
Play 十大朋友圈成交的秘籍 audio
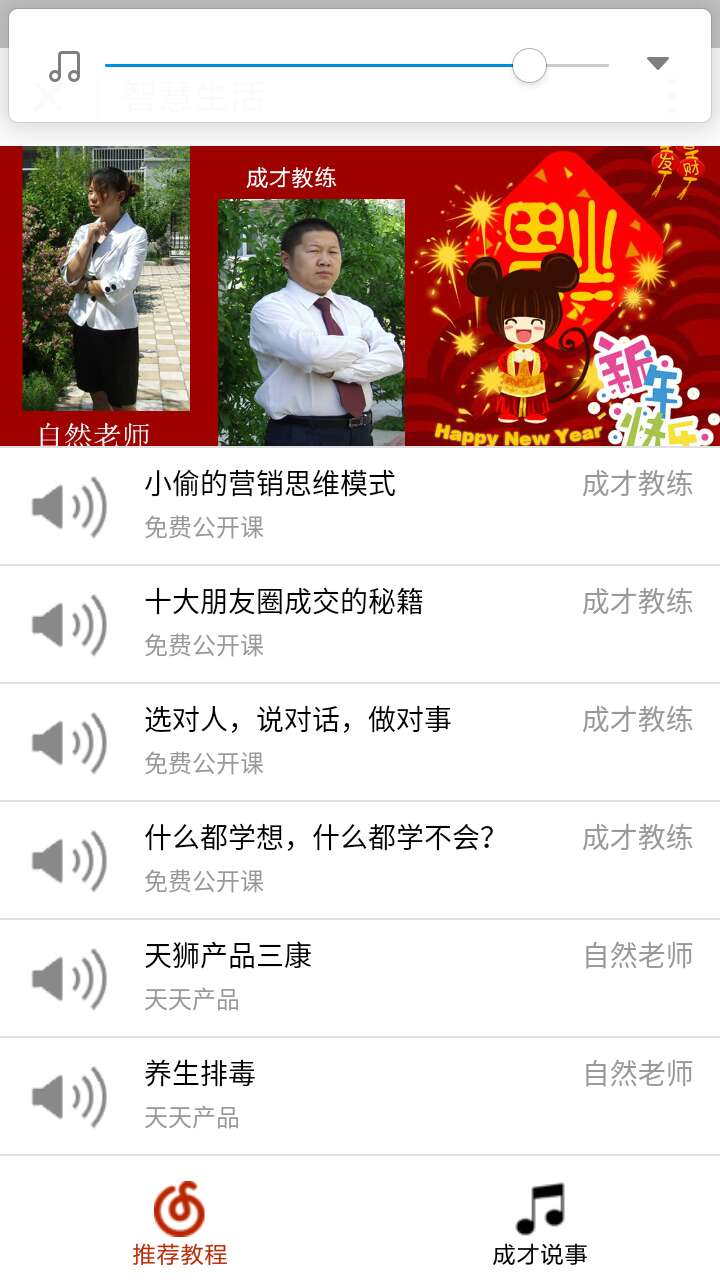(360, 624)
